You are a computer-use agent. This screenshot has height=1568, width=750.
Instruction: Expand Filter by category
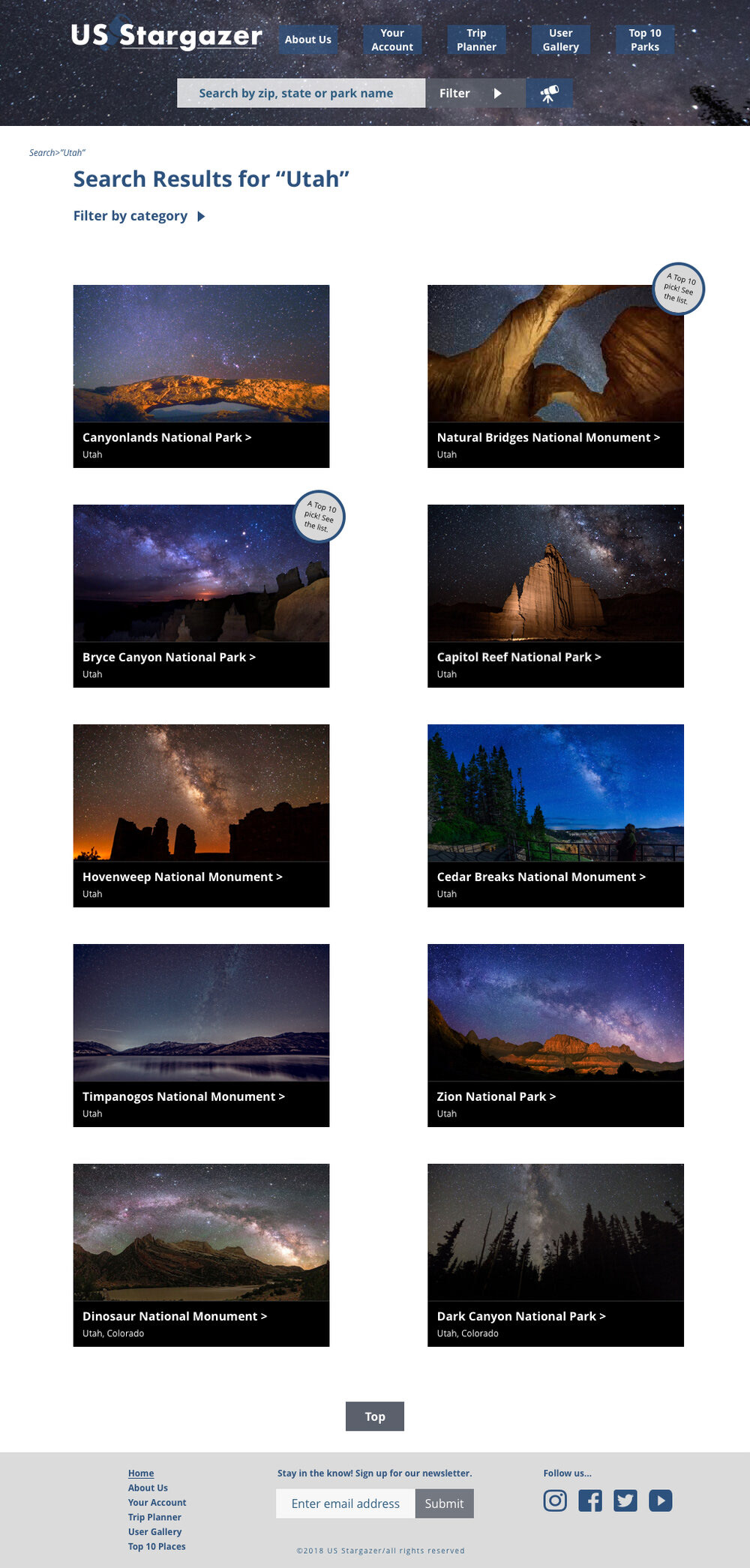(139, 216)
